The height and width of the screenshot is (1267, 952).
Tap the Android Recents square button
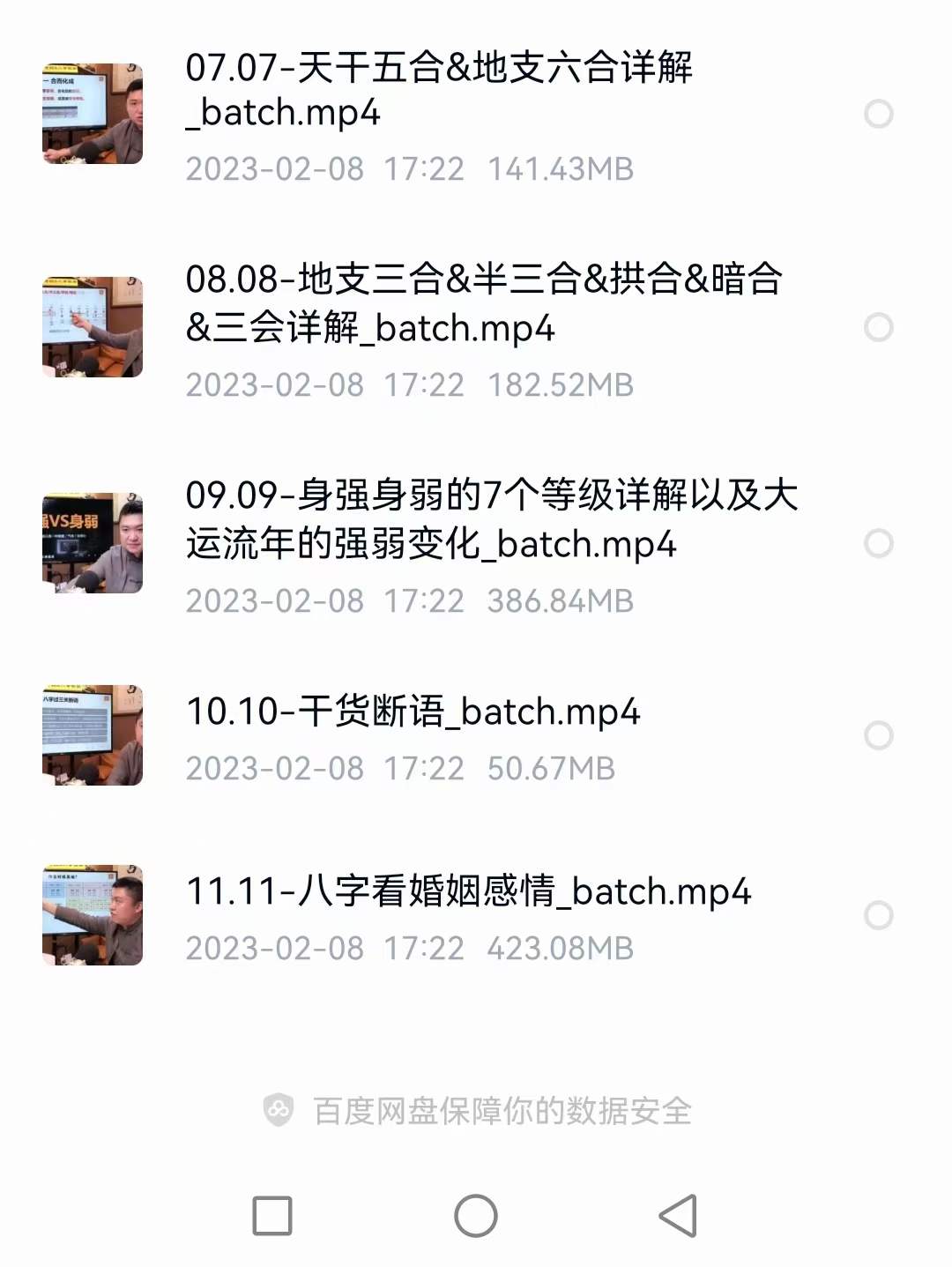274,1216
